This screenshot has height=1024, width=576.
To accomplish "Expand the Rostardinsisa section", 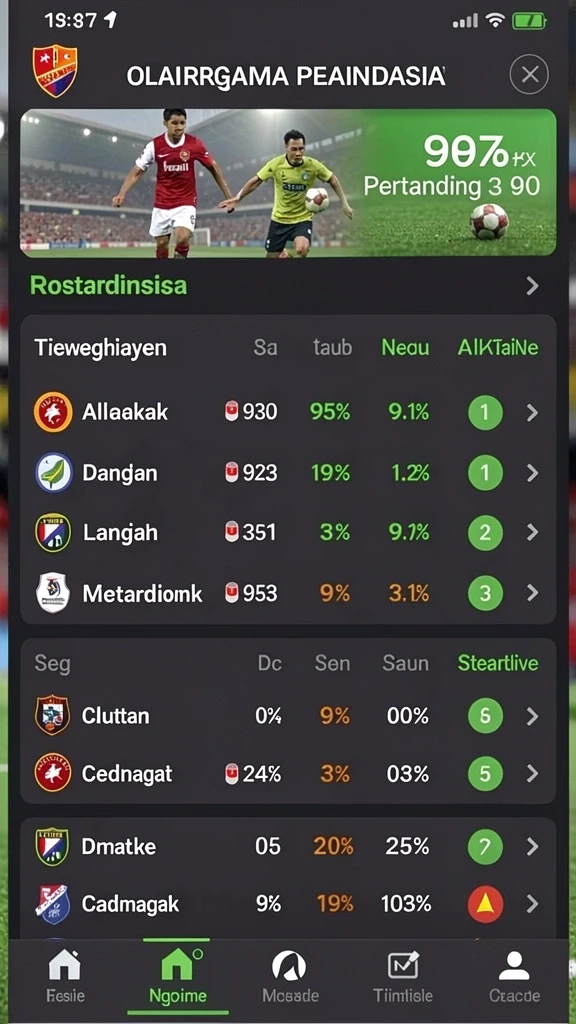I will coord(288,285).
